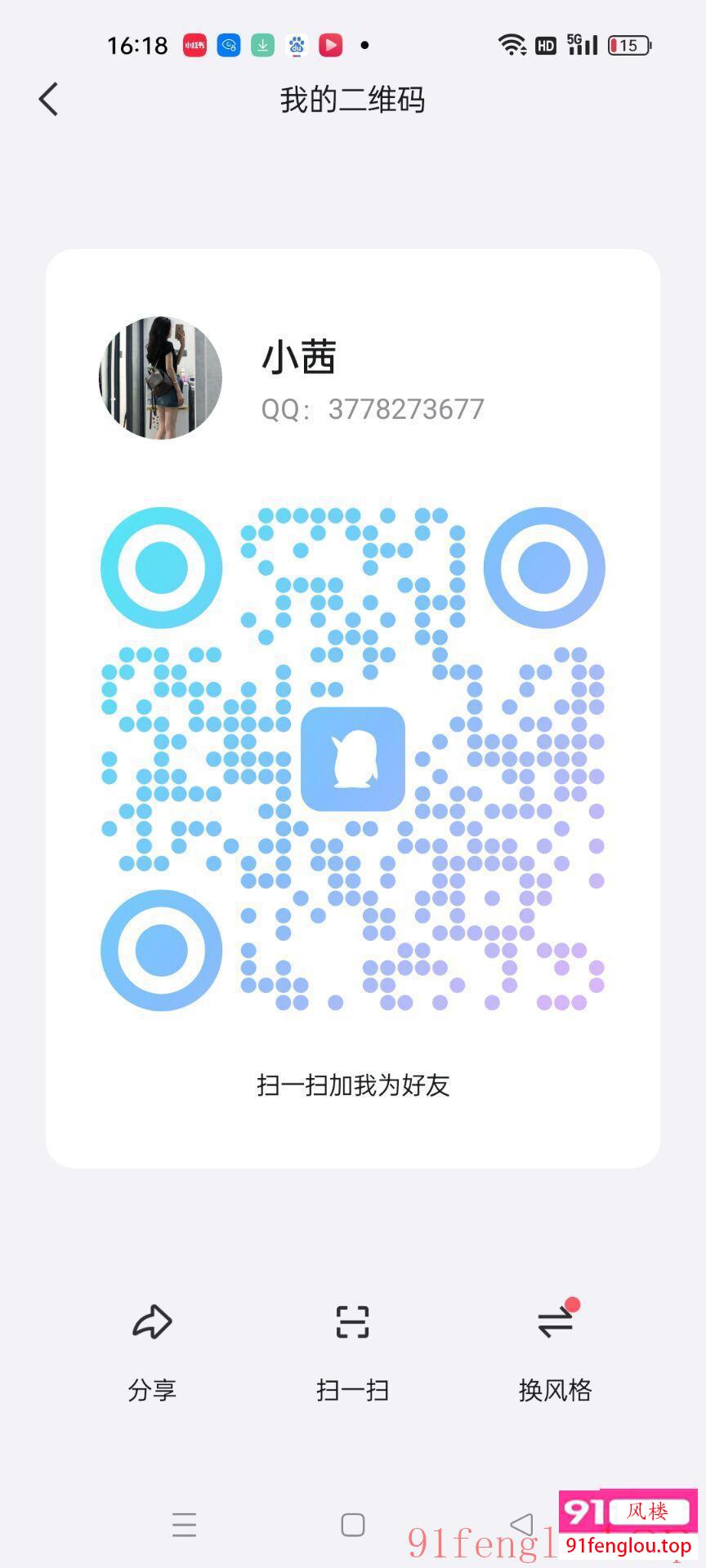706x1568 pixels.
Task: Tap the green download complete status icon
Action: [261, 45]
